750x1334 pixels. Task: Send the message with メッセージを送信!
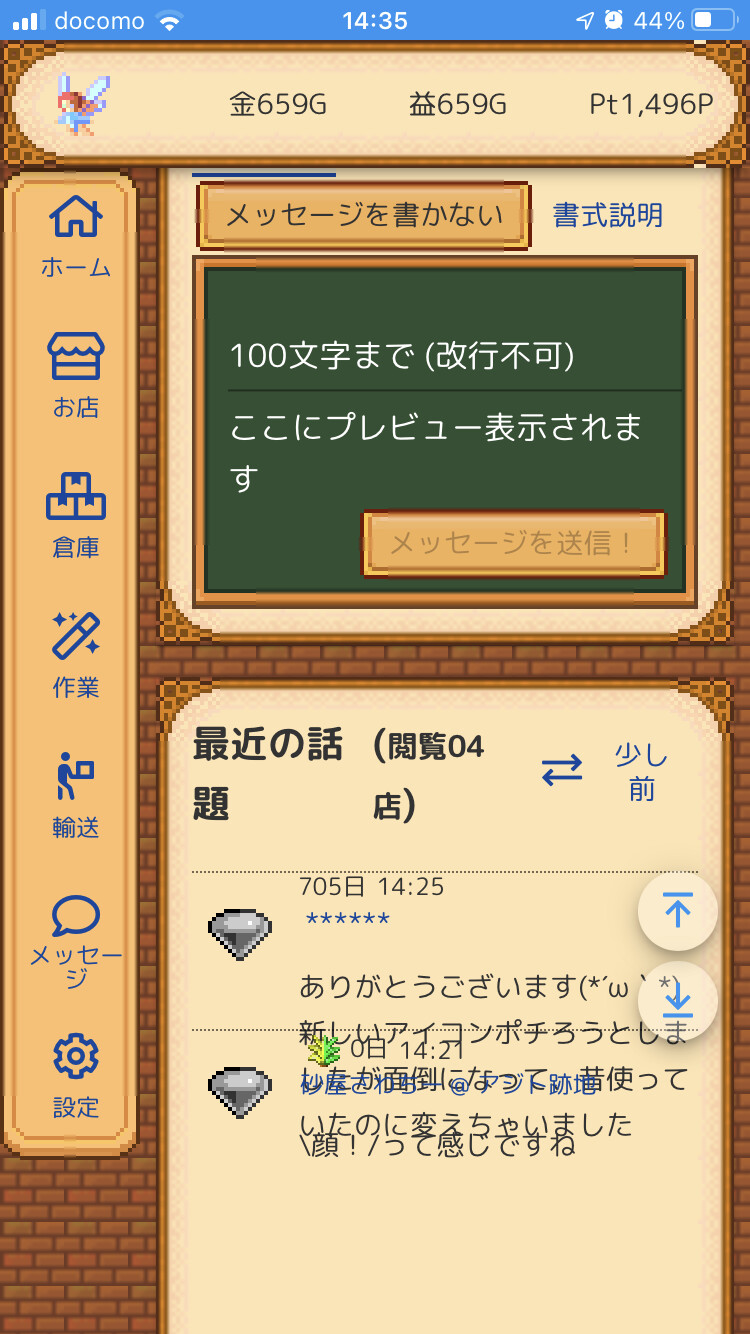click(x=513, y=544)
